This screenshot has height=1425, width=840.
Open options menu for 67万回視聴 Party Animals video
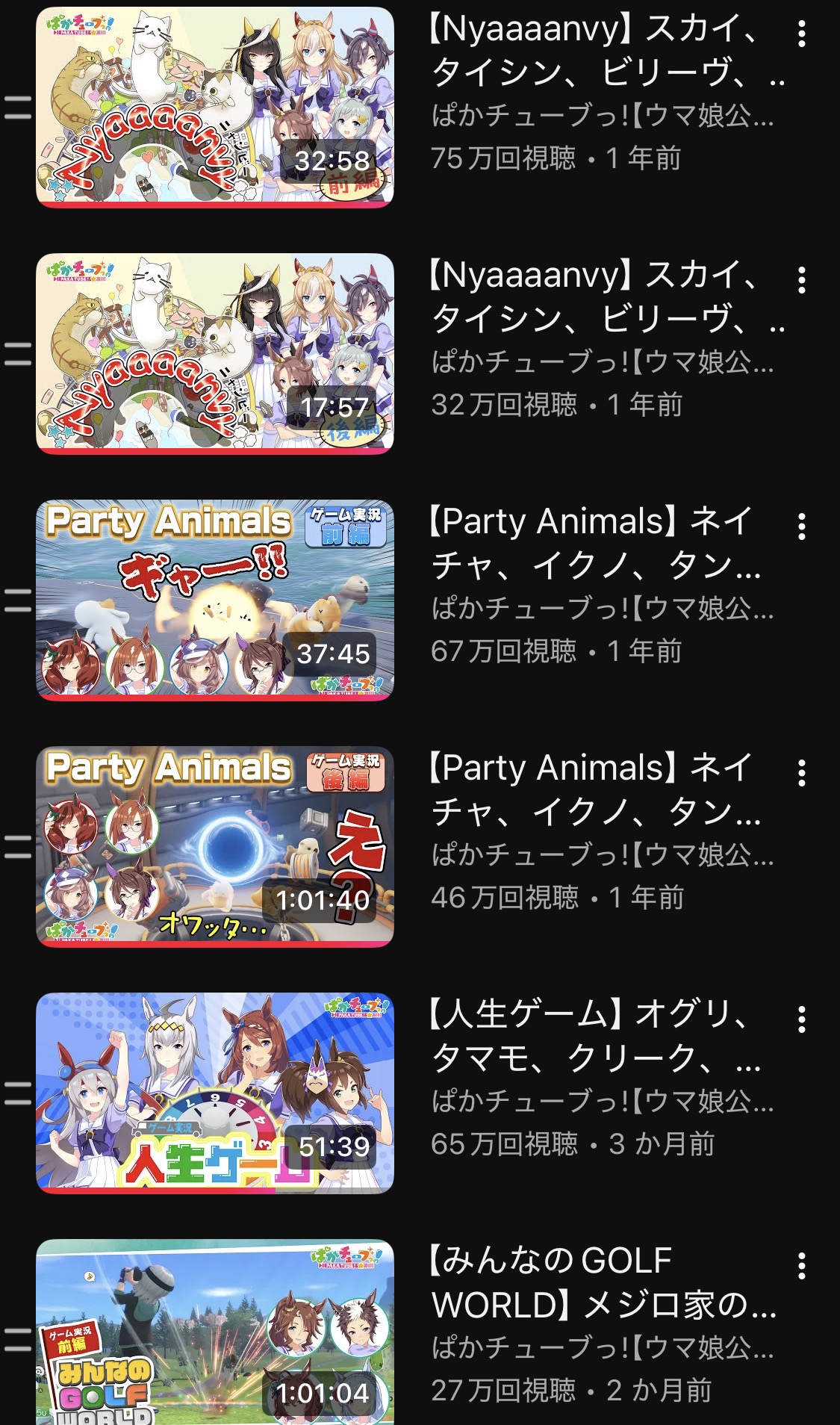(801, 527)
